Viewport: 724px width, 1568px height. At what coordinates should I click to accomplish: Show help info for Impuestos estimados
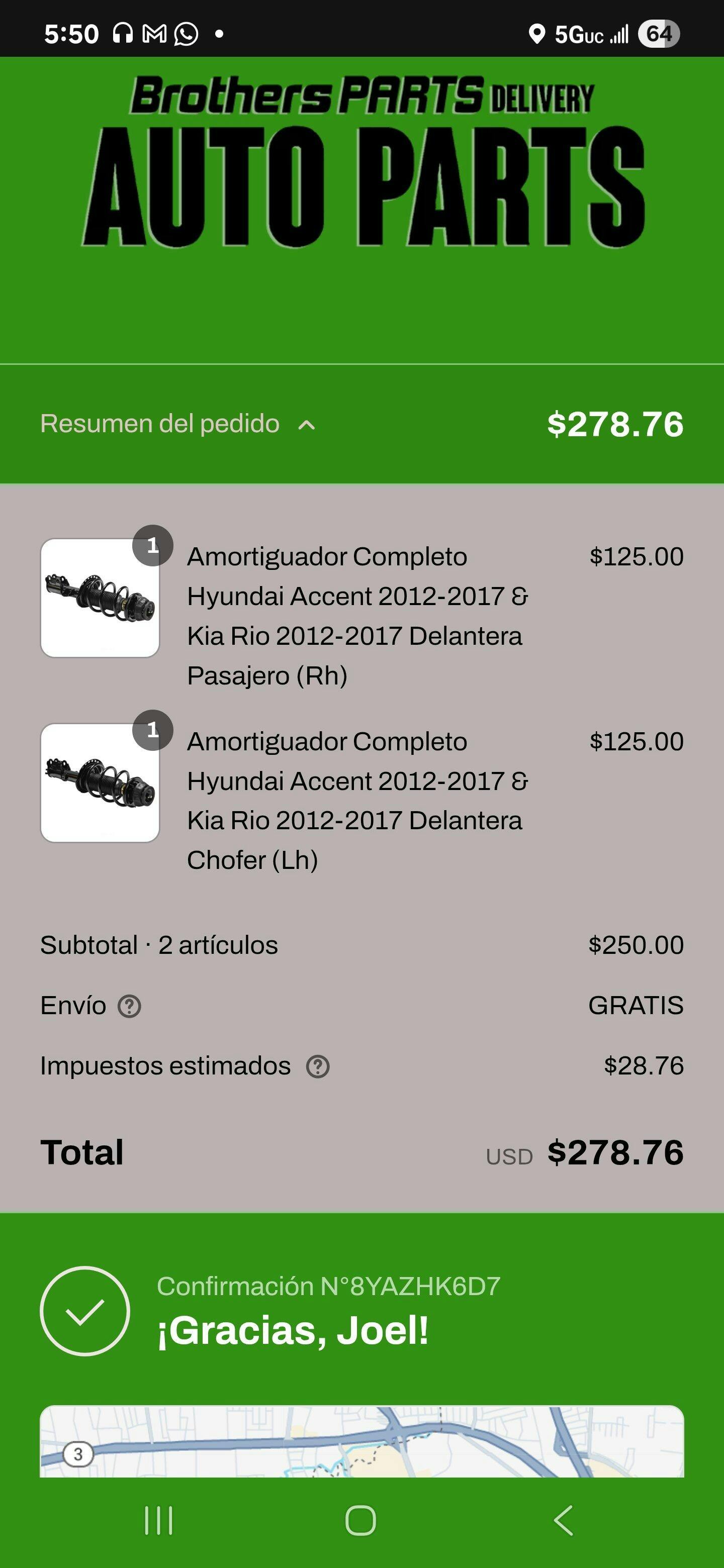[x=317, y=1066]
